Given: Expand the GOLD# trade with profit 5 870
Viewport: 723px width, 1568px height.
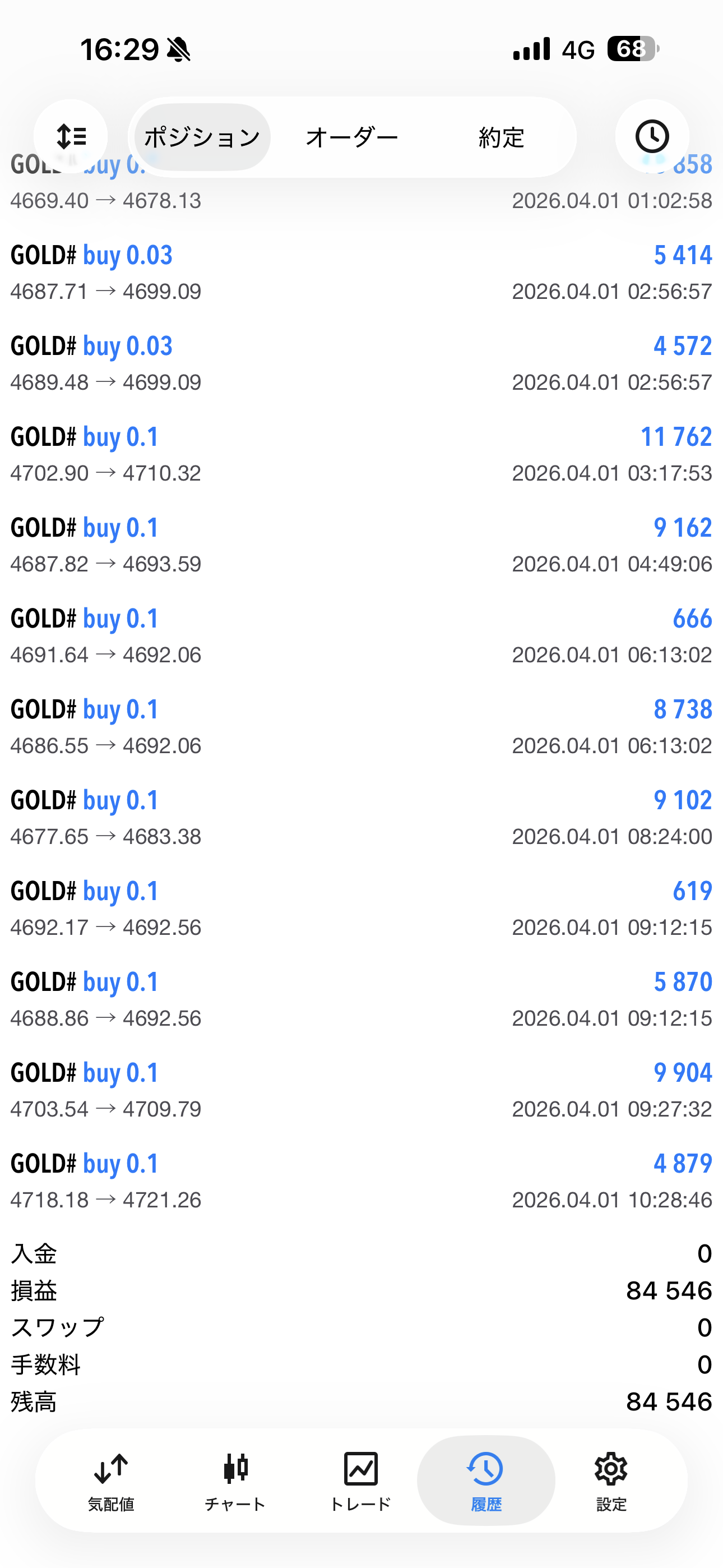Looking at the screenshot, I should tap(361, 999).
